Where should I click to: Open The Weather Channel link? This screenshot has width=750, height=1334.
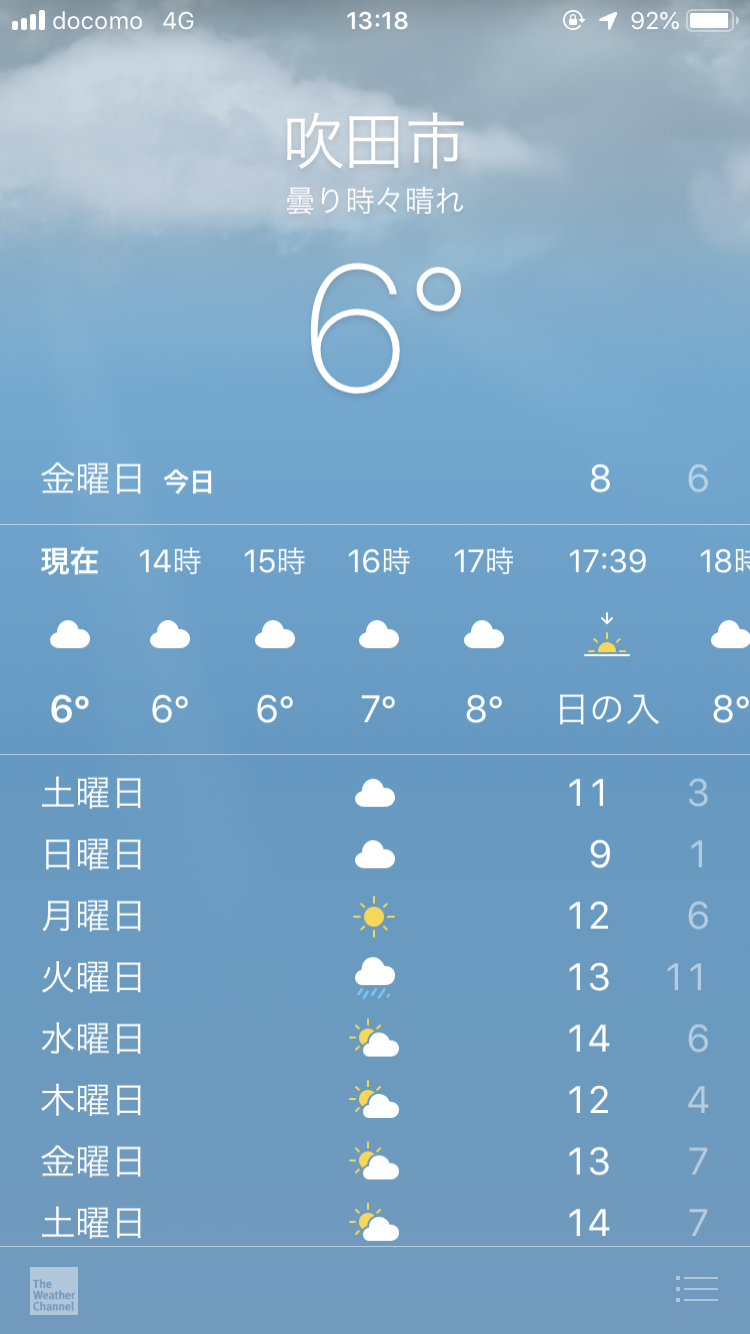[x=54, y=1291]
